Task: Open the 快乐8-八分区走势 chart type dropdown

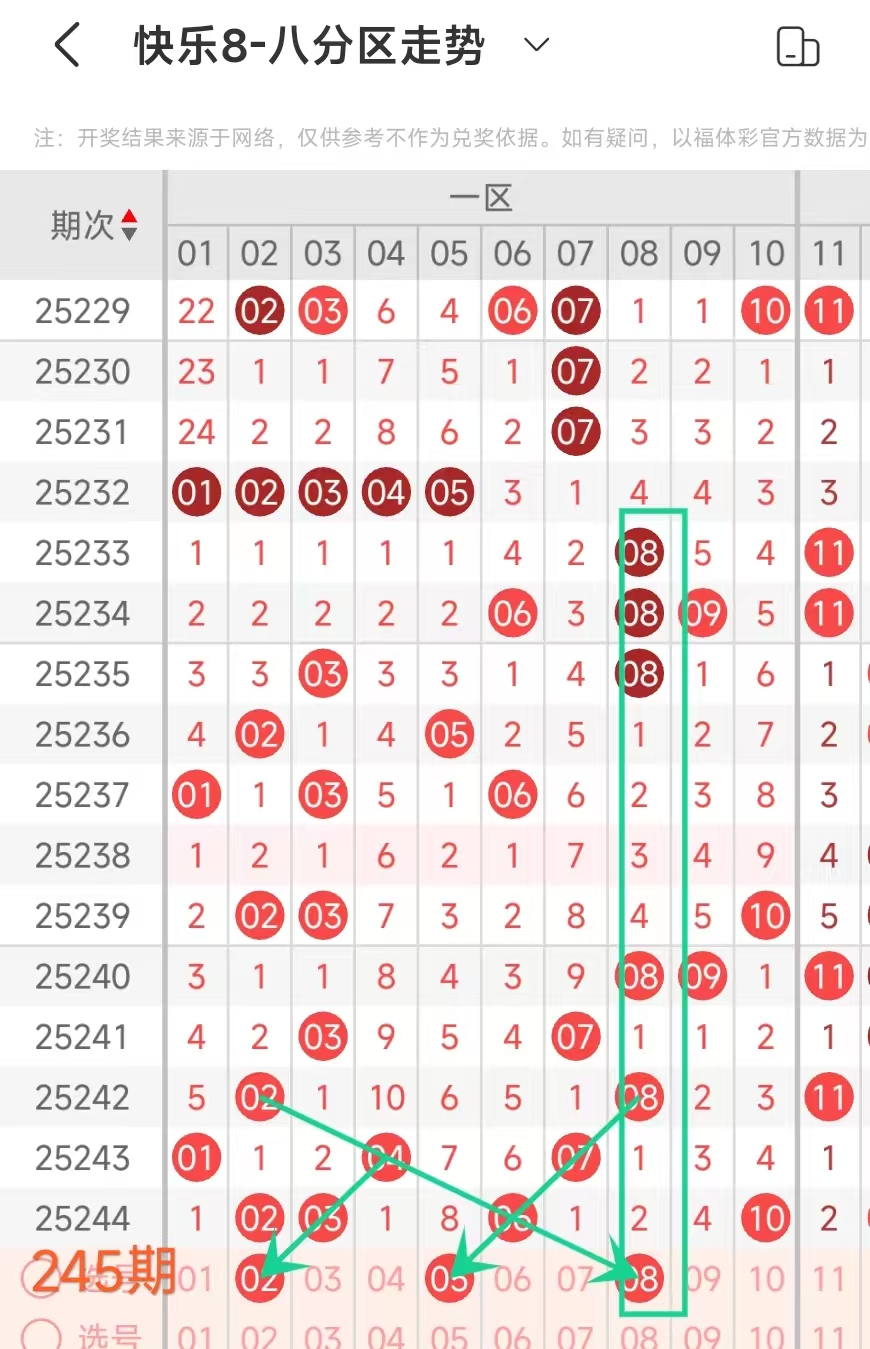Action: point(536,45)
